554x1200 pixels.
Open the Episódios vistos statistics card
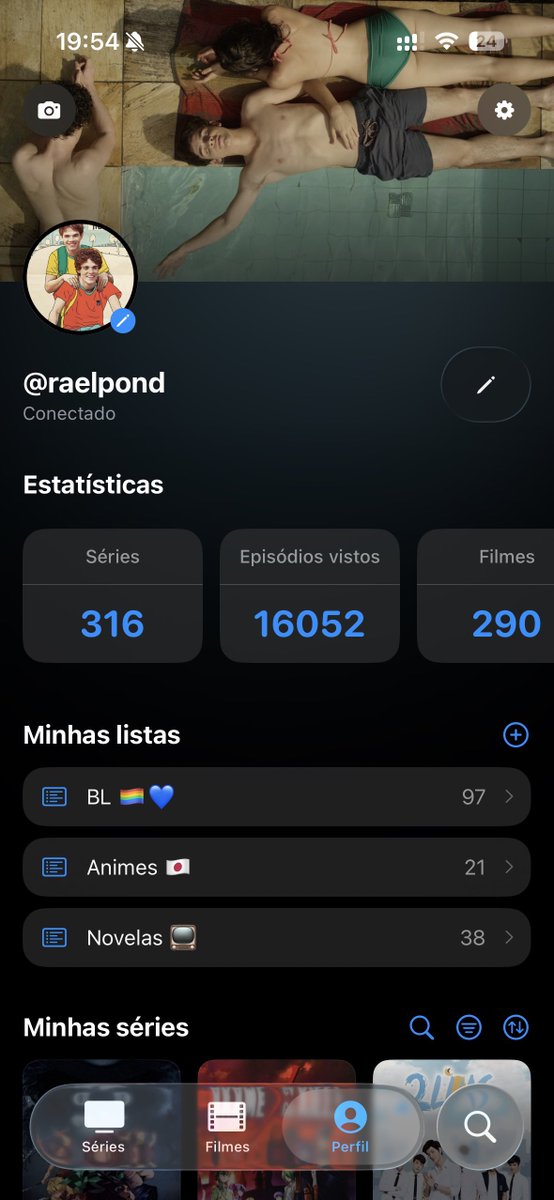point(310,596)
